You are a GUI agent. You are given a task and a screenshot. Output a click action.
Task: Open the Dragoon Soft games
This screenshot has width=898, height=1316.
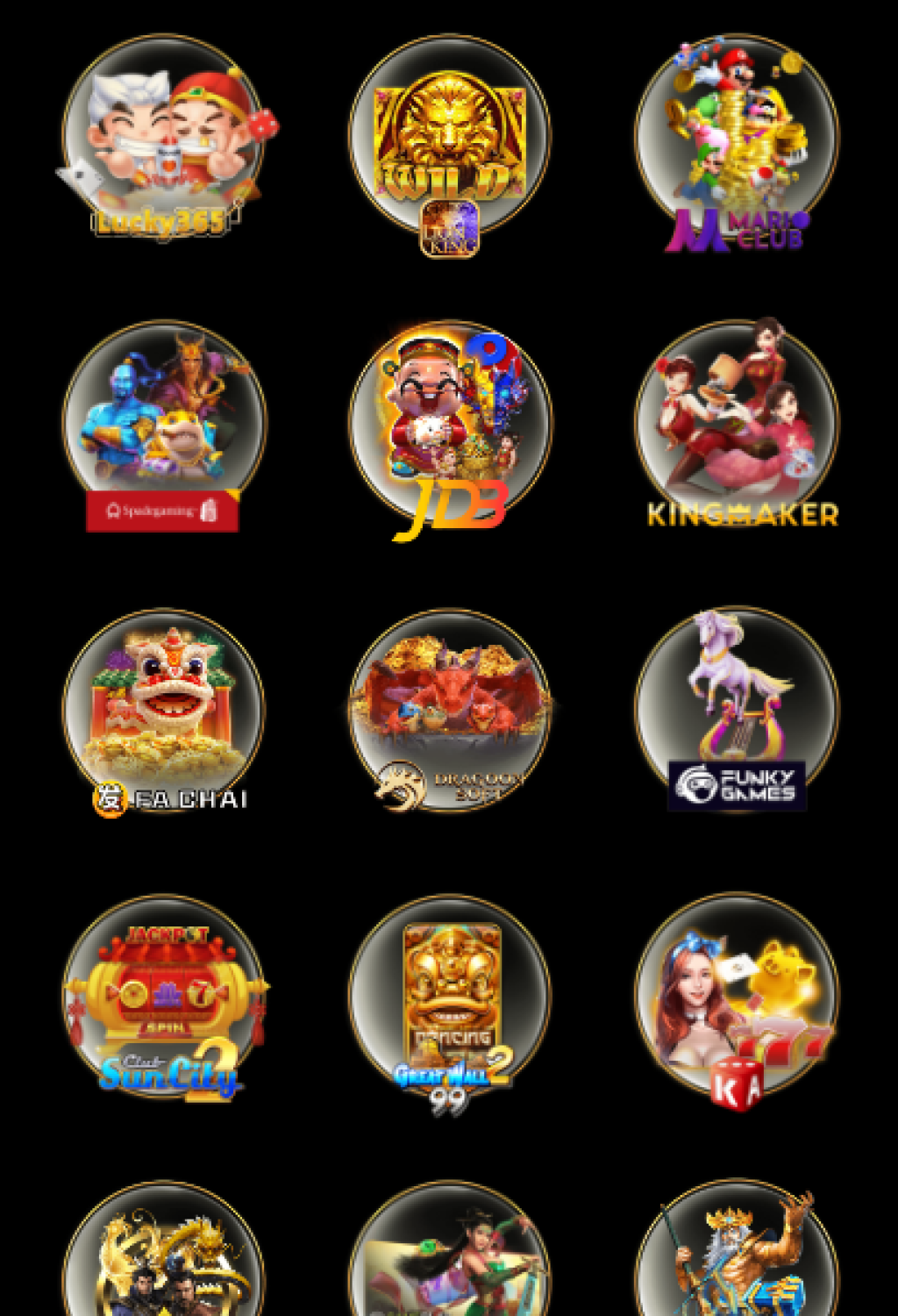tap(450, 711)
